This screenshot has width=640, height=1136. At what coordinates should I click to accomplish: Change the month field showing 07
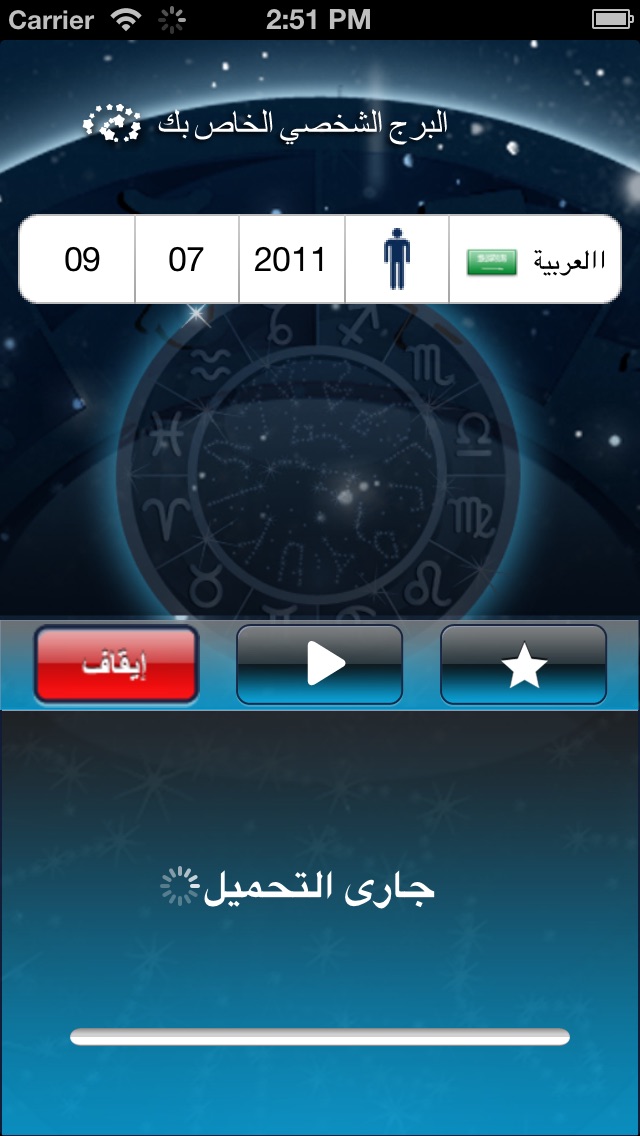click(x=187, y=260)
